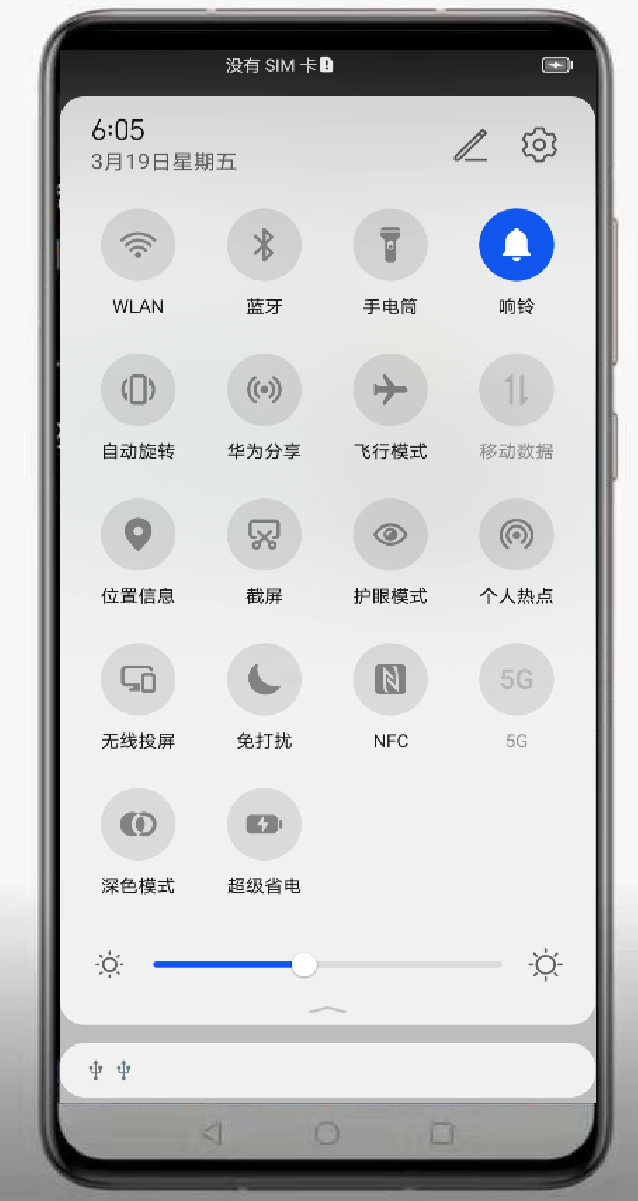Turn on WLAN
638x1201 pixels.
[138, 245]
